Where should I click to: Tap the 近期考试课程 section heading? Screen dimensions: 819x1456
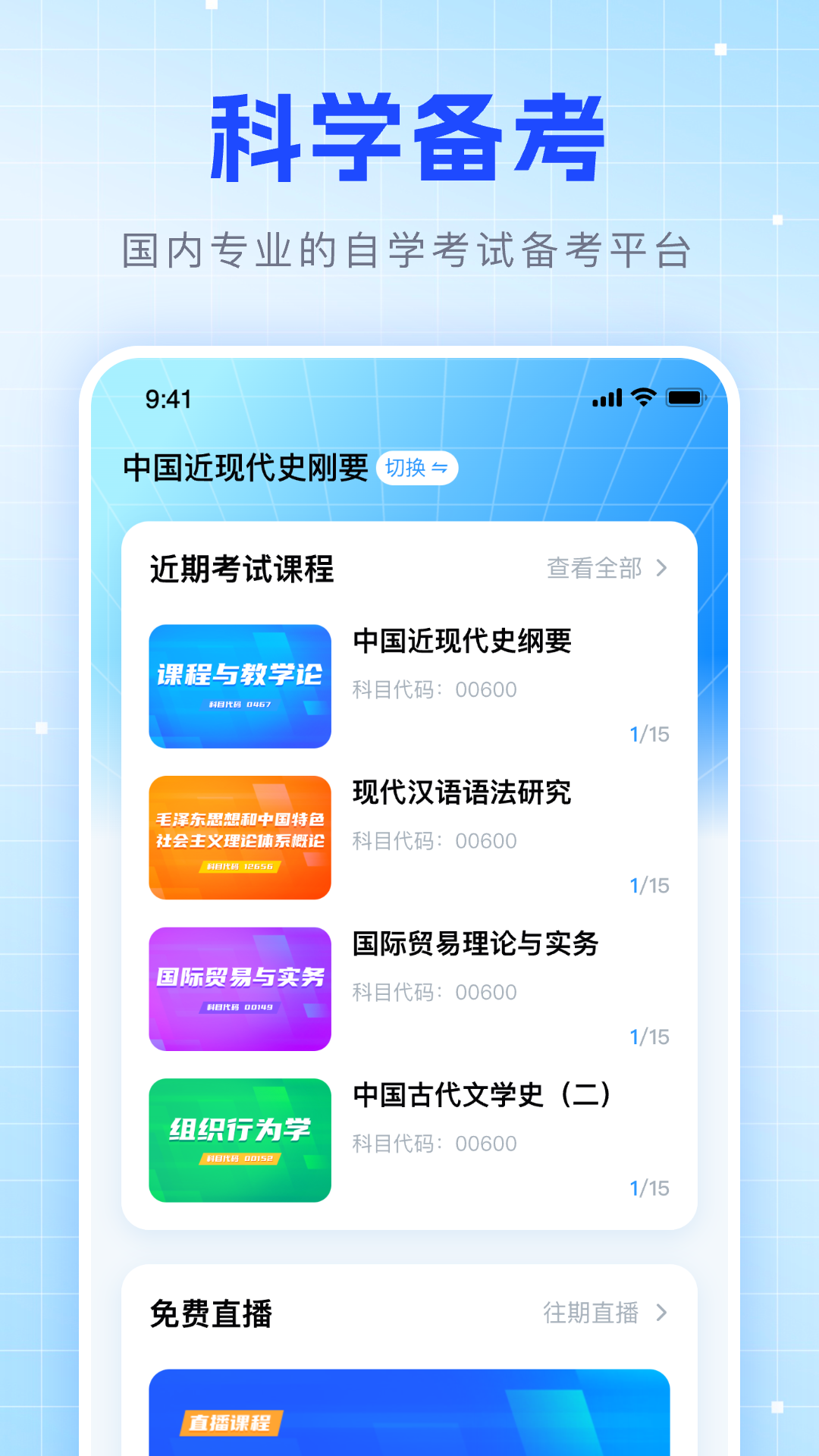tap(243, 568)
